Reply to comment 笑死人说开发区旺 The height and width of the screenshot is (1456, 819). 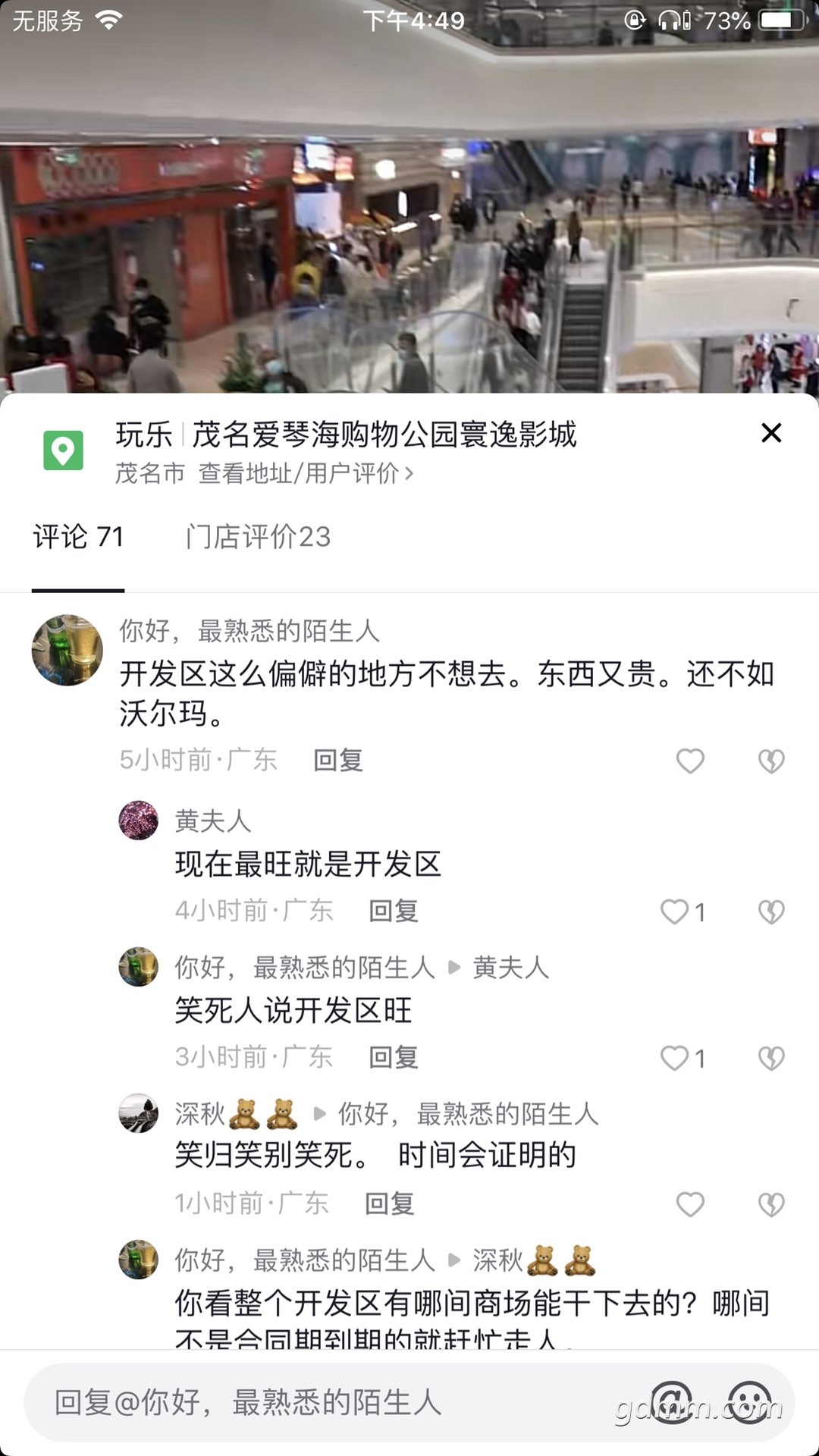pos(394,1057)
